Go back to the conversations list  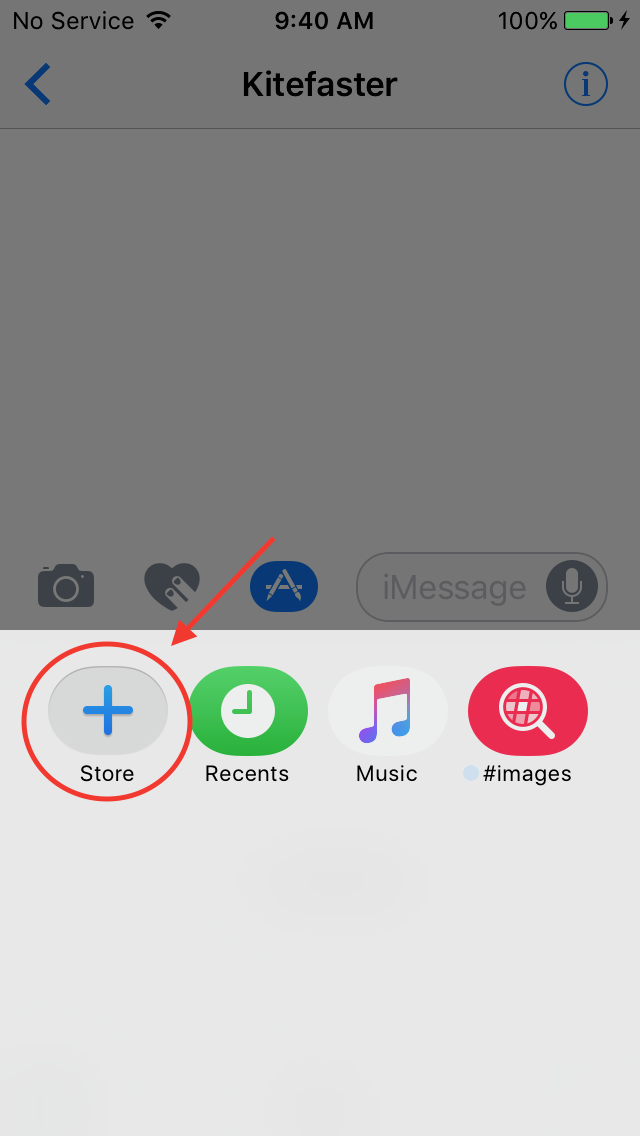(x=38, y=85)
